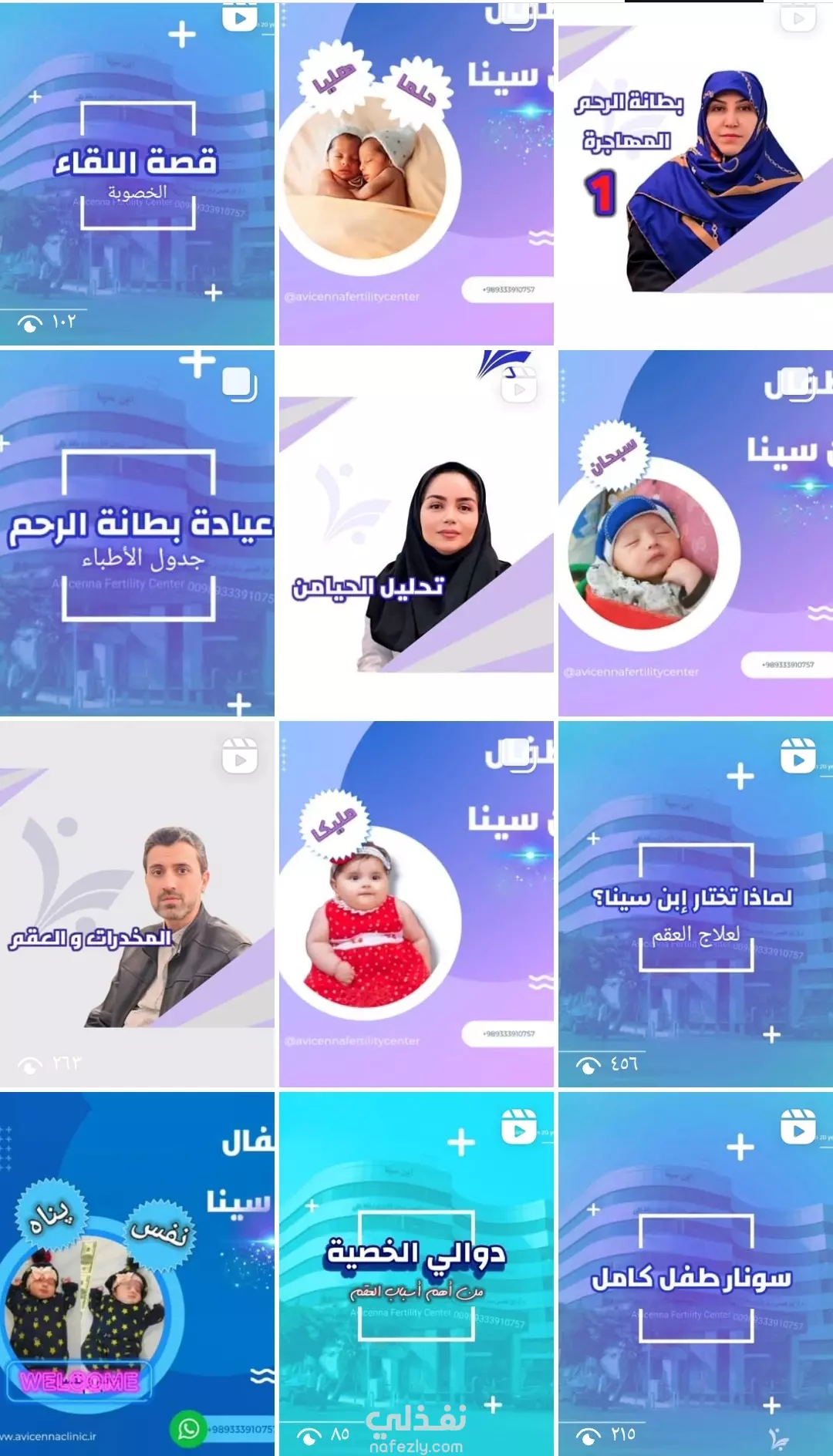The image size is (833, 1456).
Task: Open the twins post پناه and نفس
Action: (x=137, y=1274)
